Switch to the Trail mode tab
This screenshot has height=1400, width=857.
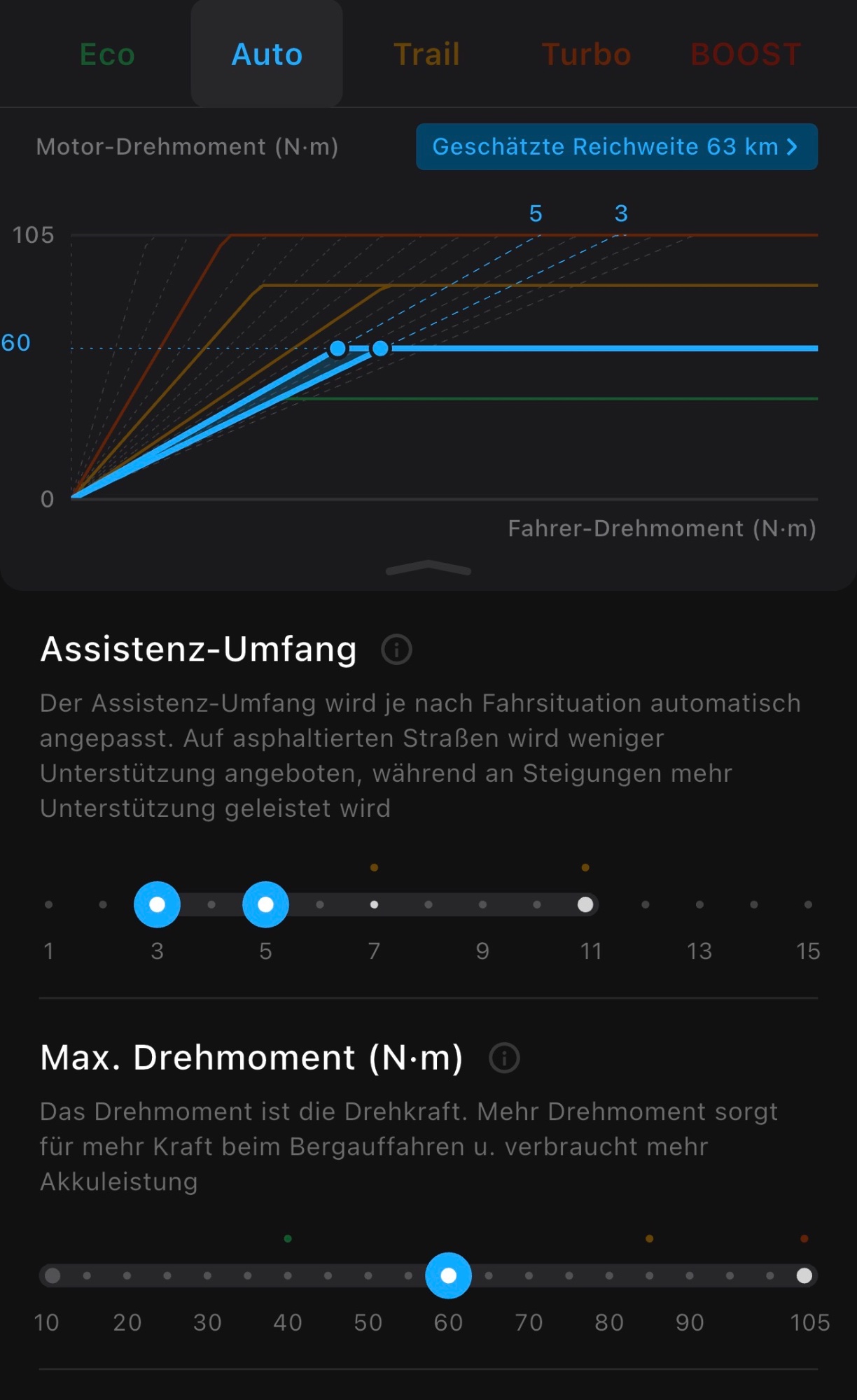pos(426,55)
